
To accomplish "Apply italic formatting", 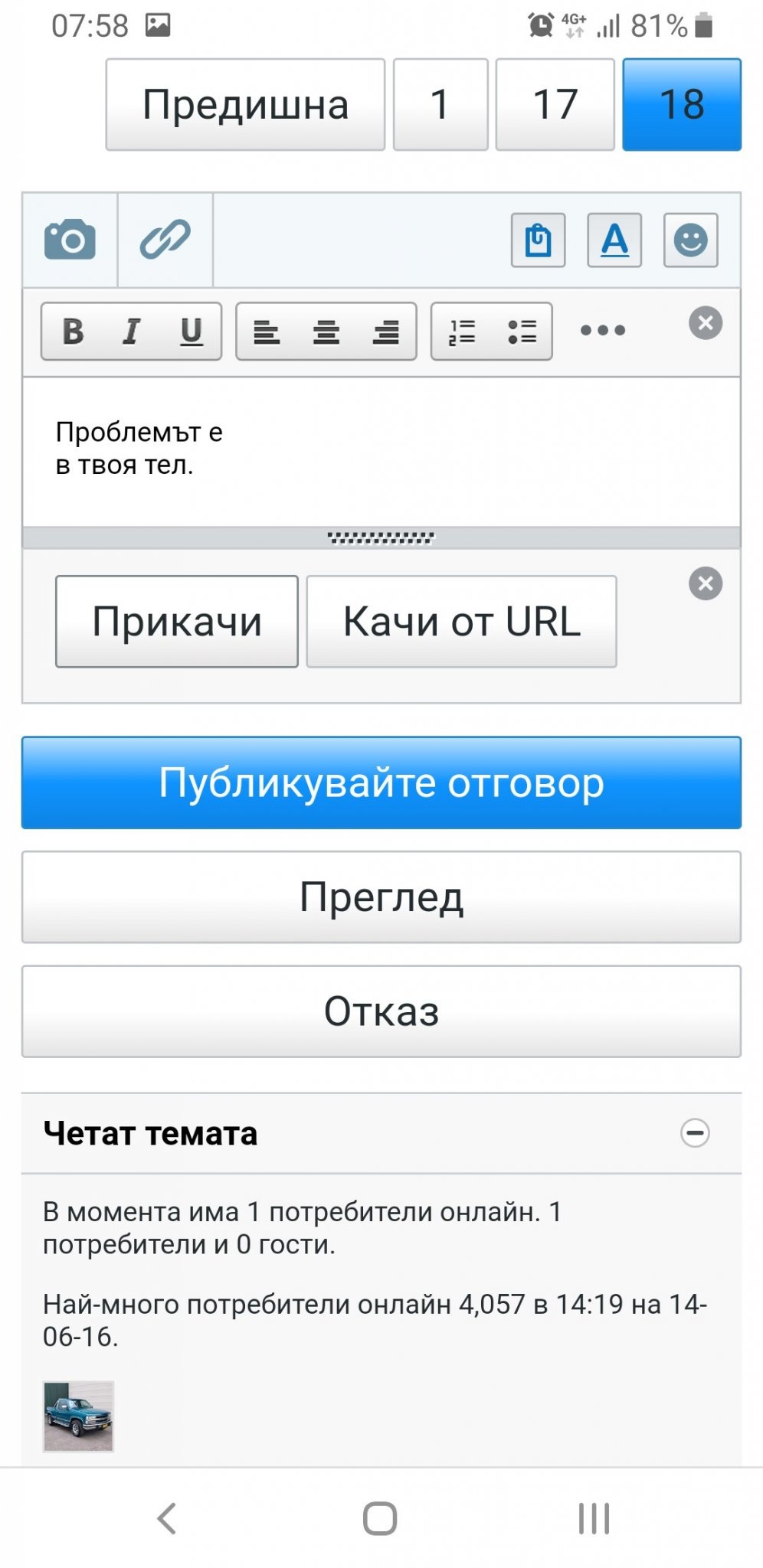I will click(132, 332).
